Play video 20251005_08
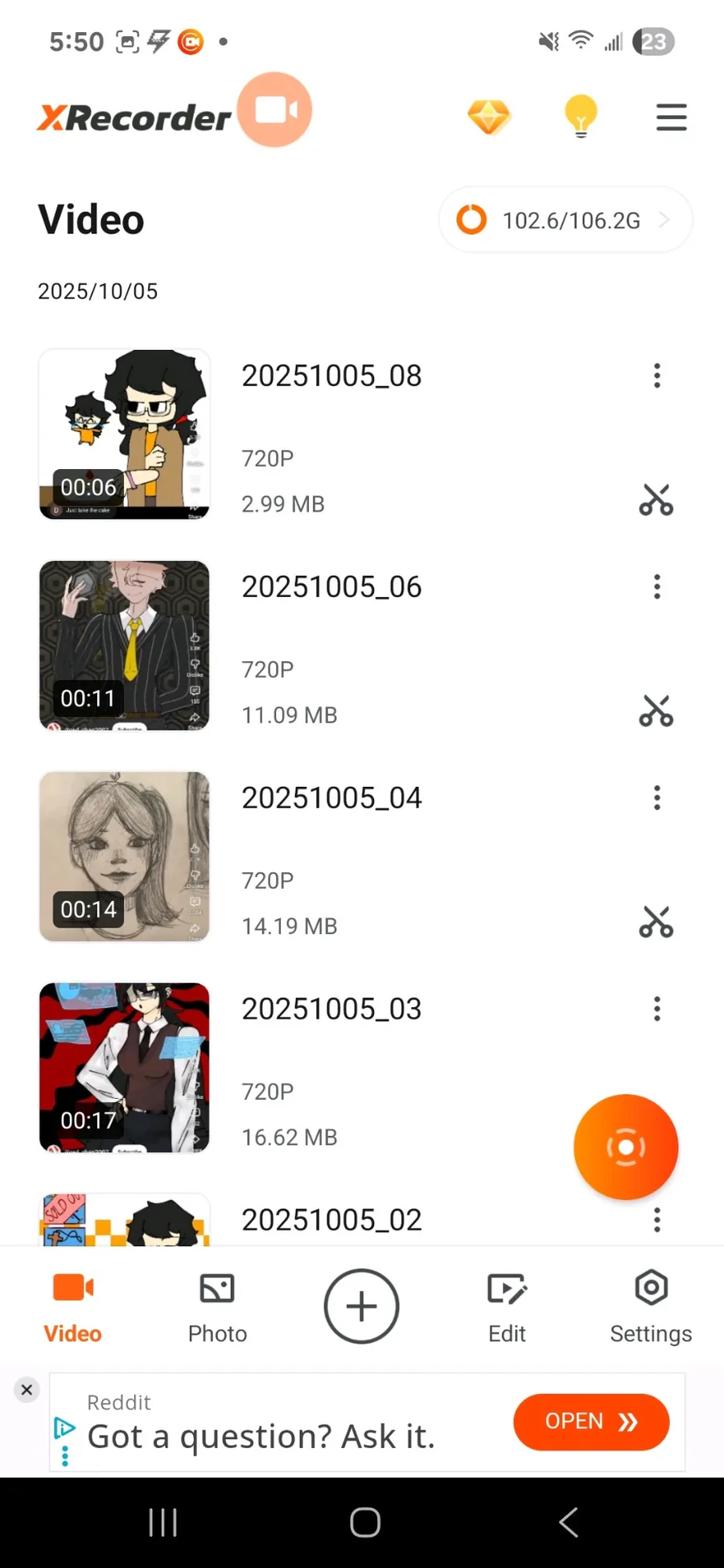 tap(125, 434)
